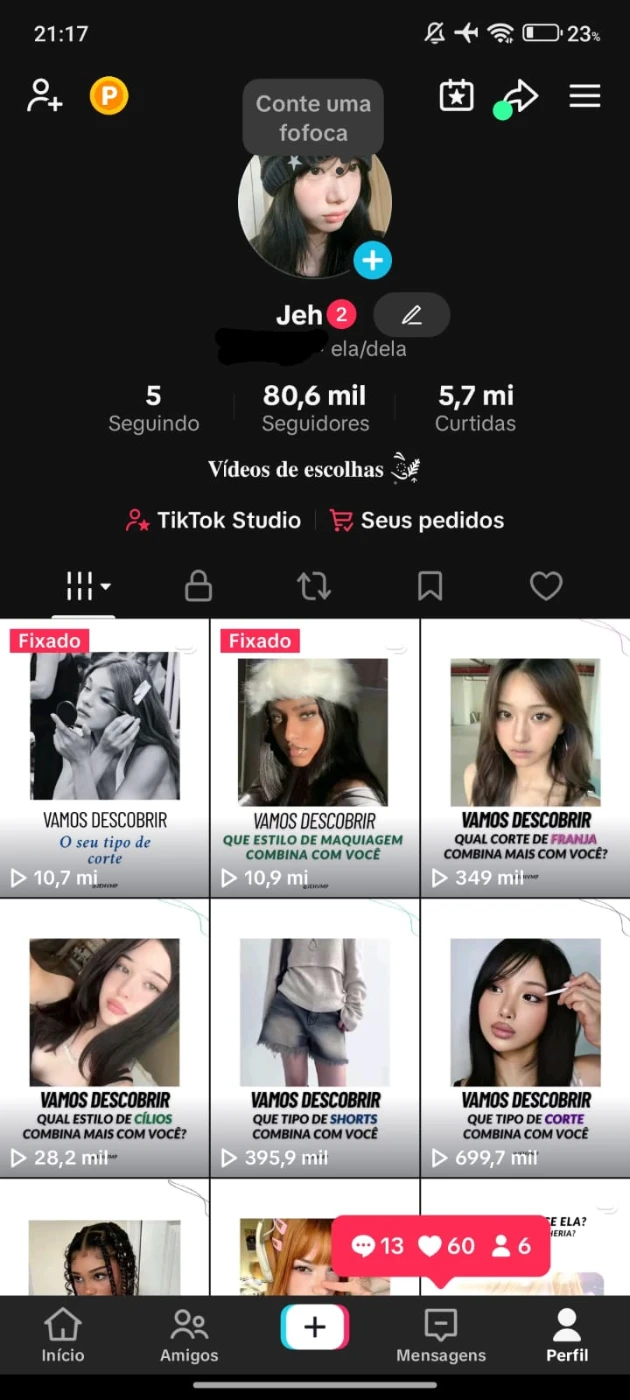Show the liked videos heart tab
630x1400 pixels.
click(x=546, y=586)
